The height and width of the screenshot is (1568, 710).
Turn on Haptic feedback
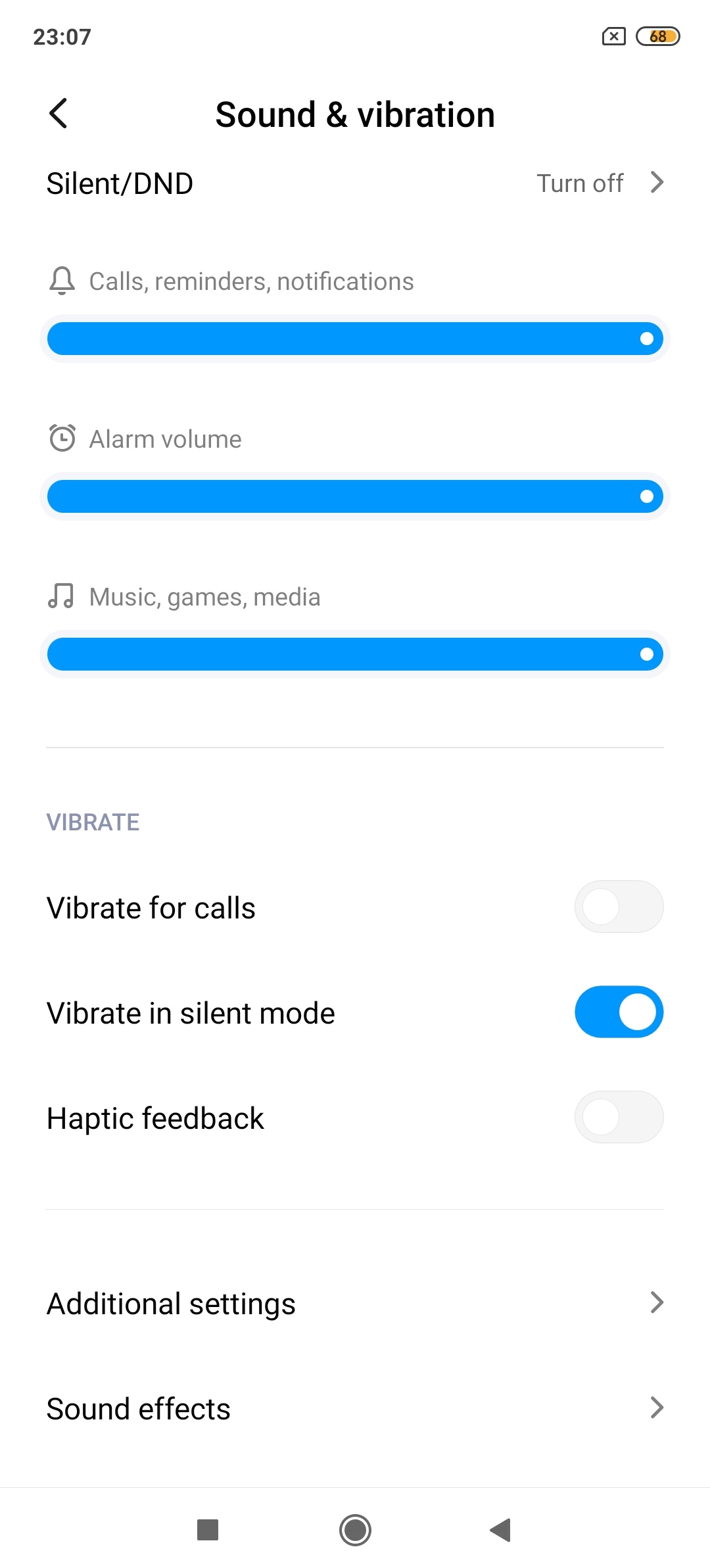pos(619,1116)
